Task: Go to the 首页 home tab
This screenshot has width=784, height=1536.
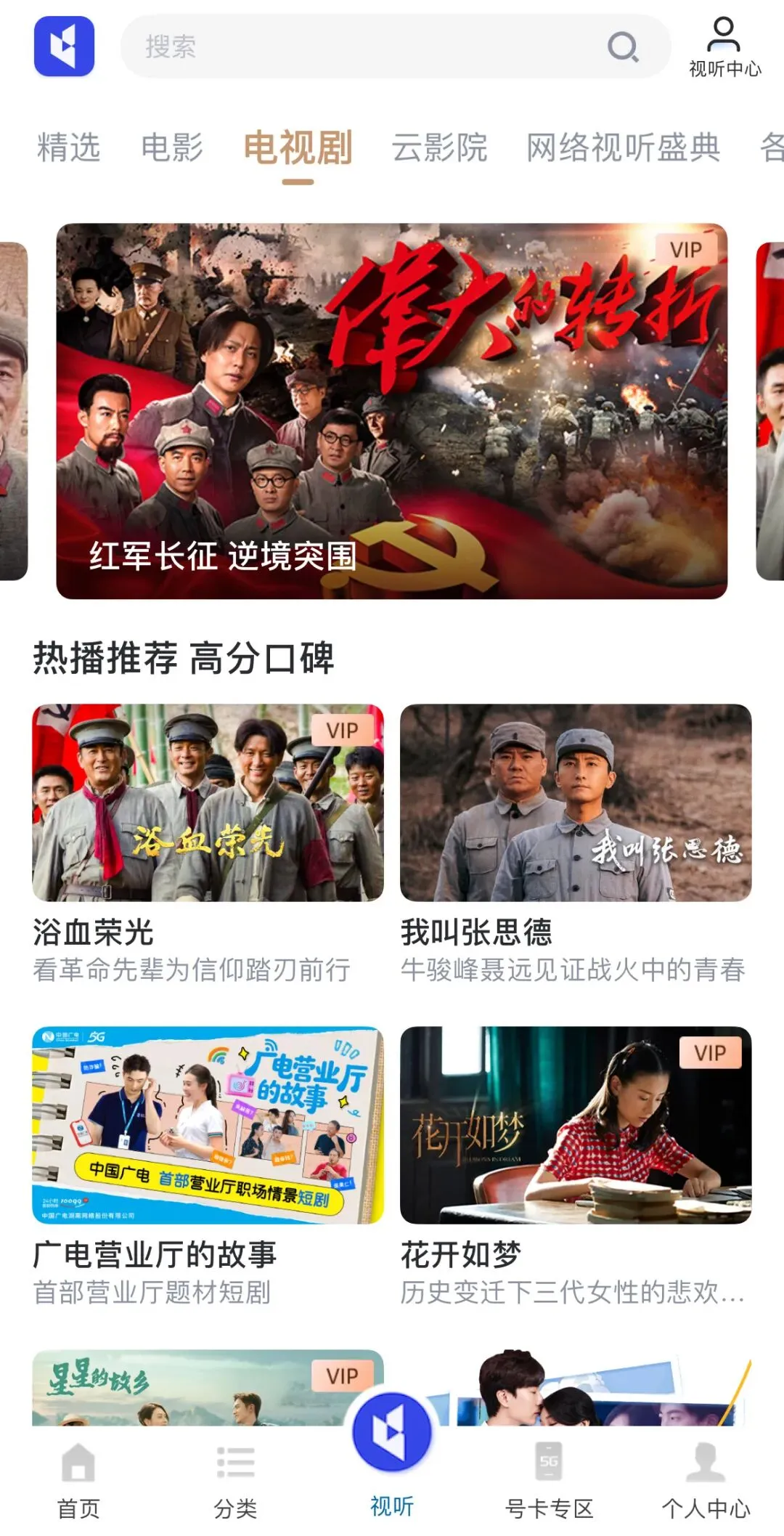Action: (78, 1480)
